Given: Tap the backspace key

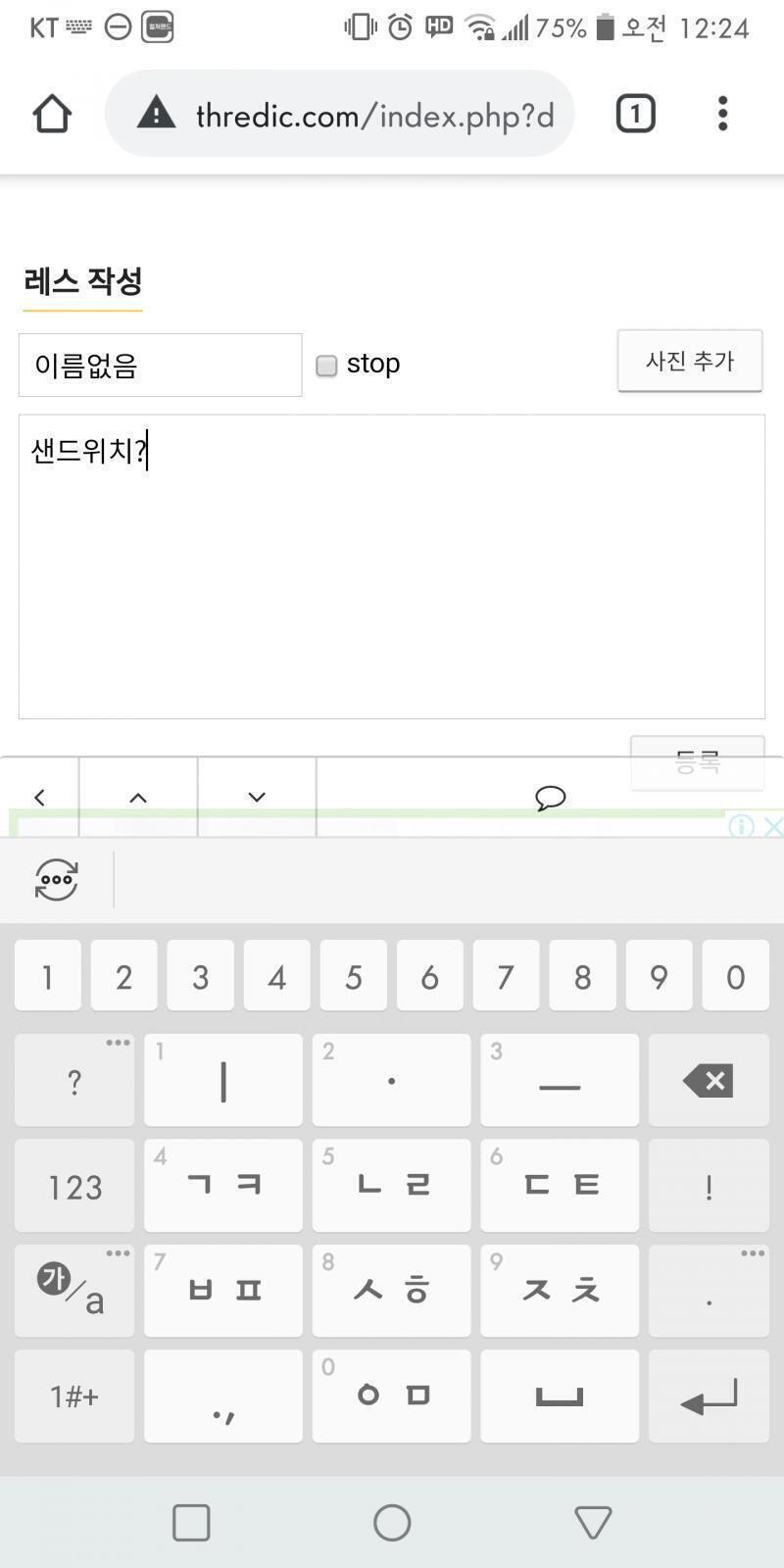Looking at the screenshot, I should pyautogui.click(x=709, y=1081).
